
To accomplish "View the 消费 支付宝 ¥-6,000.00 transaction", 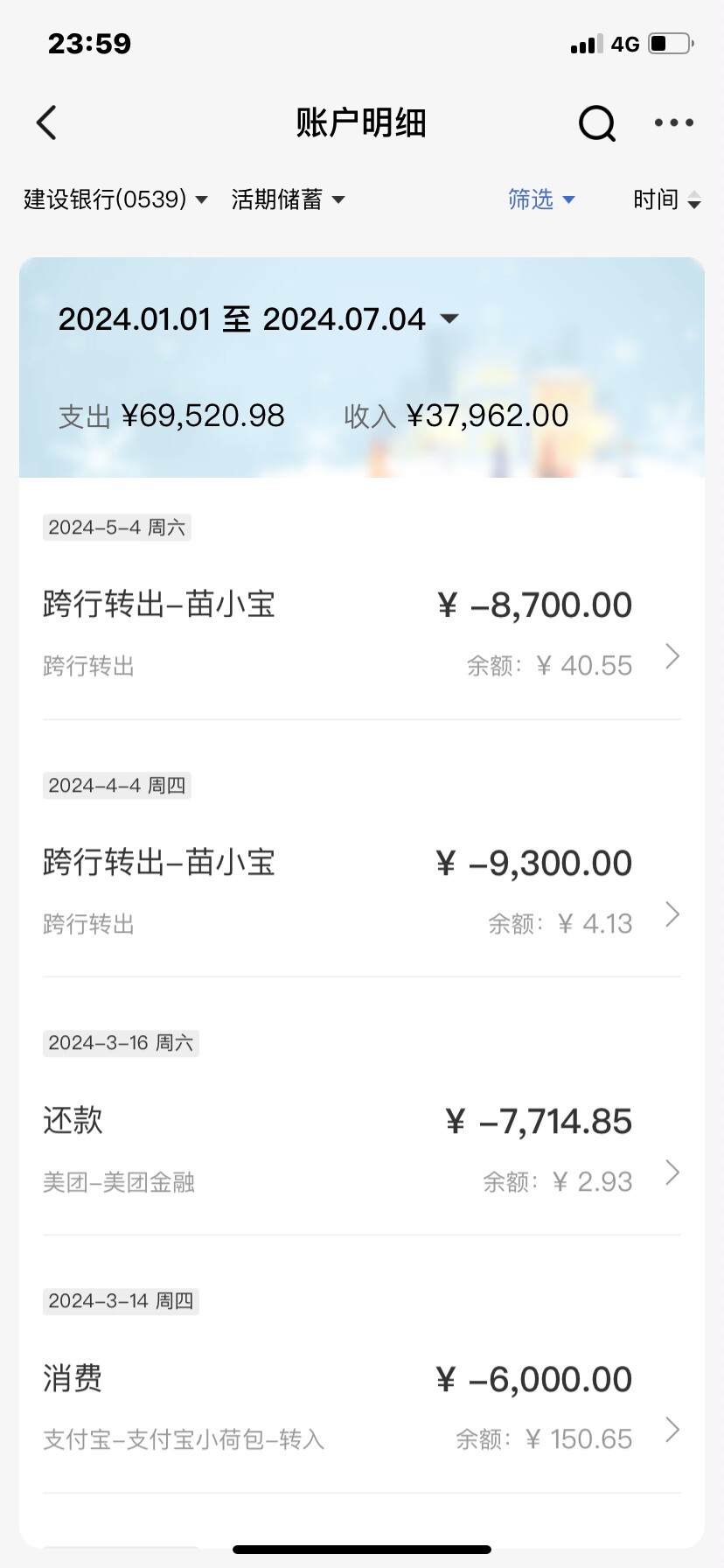I will (x=361, y=1407).
